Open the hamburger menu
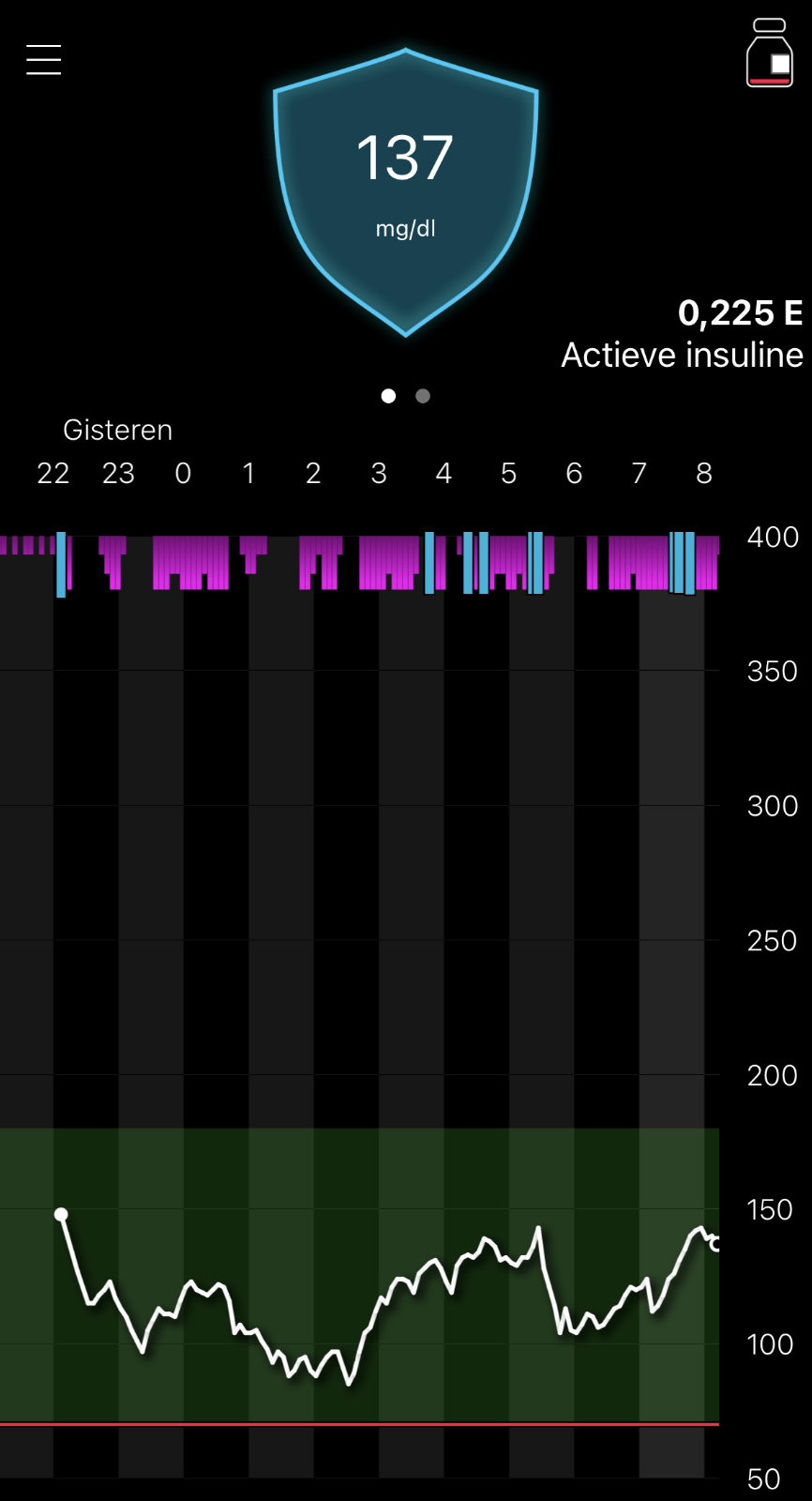 (x=43, y=60)
